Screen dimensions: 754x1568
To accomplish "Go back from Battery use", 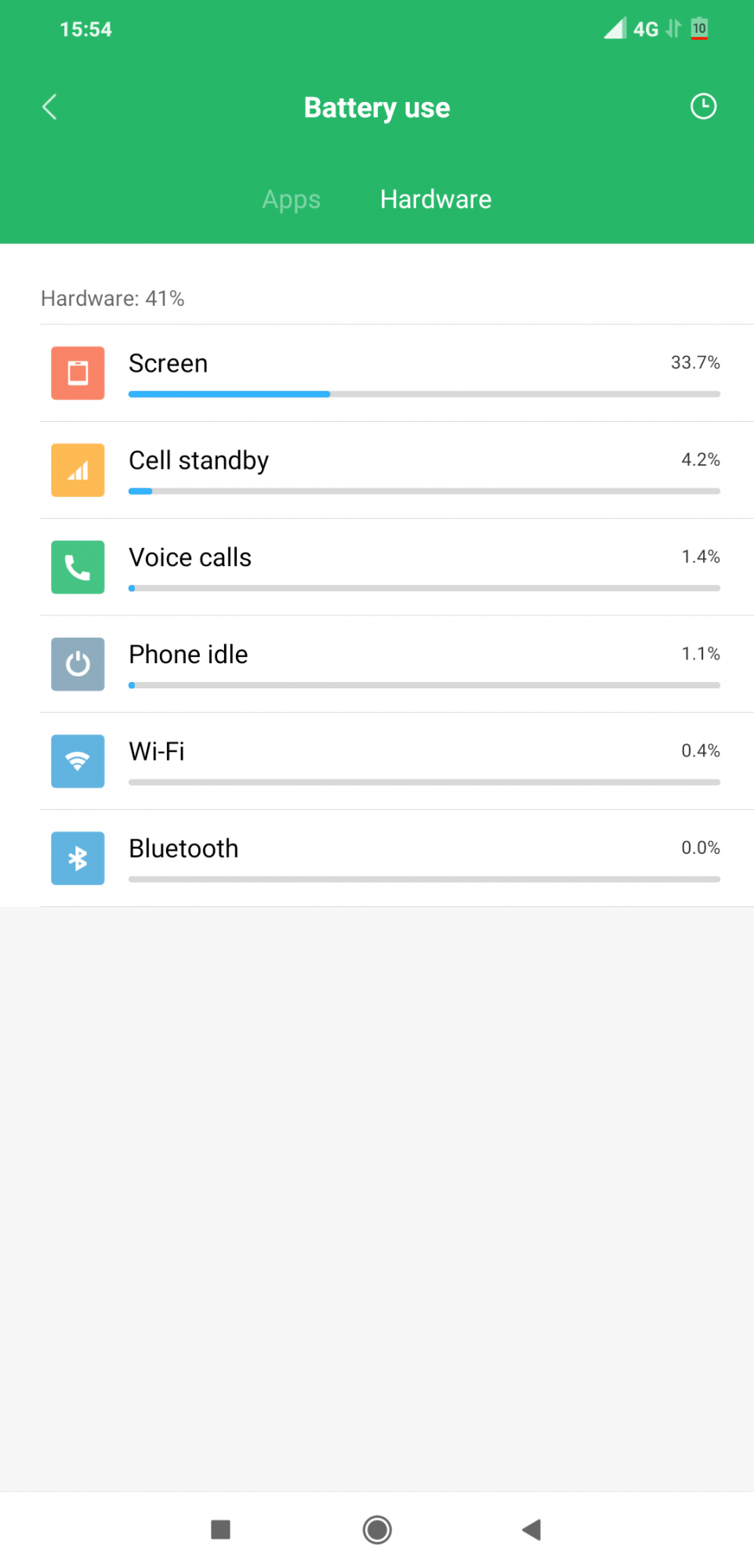I will point(49,107).
